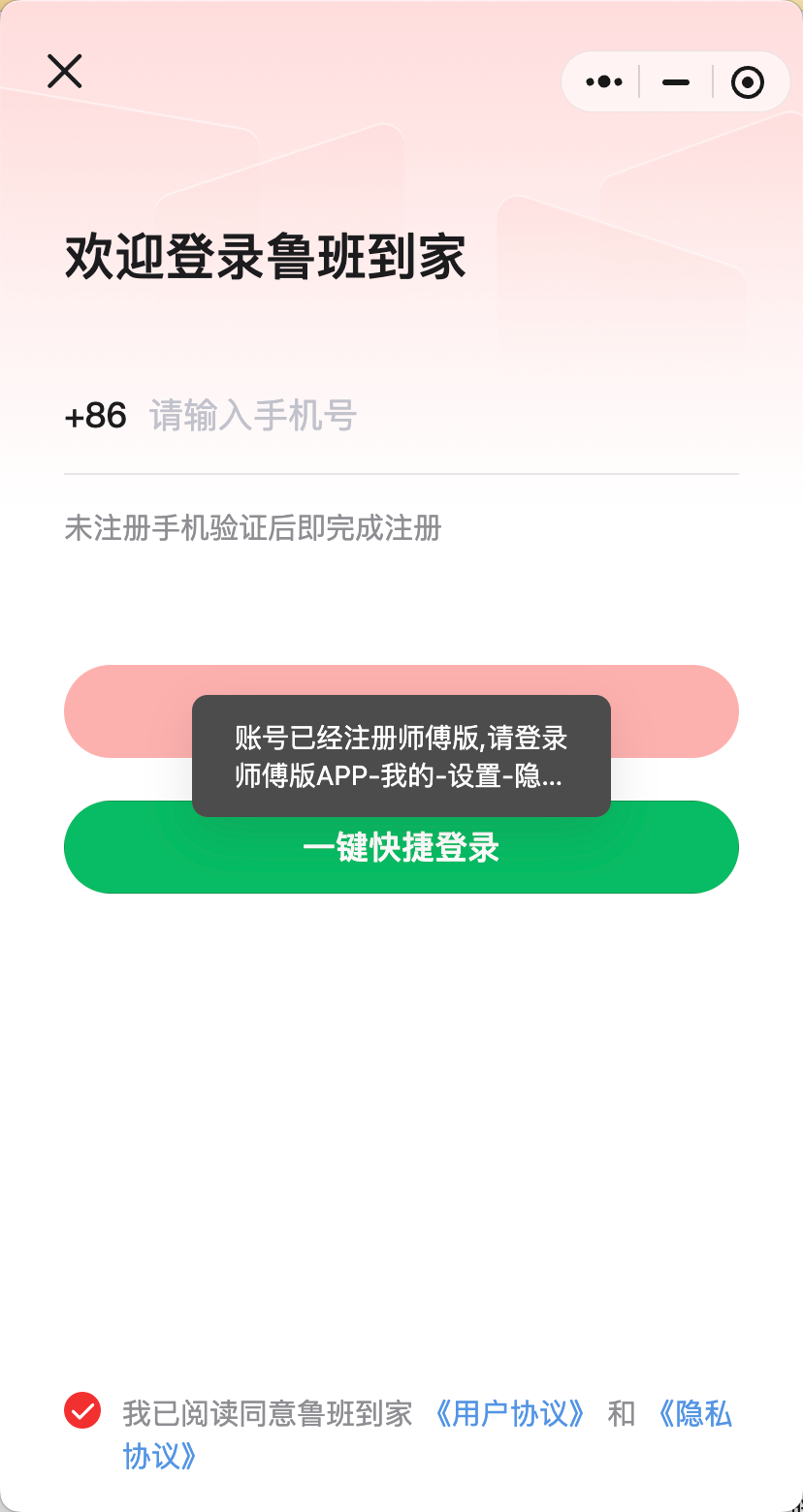Screen dimensions: 803x1512
Task: Minimize the mini program
Action: [x=676, y=82]
